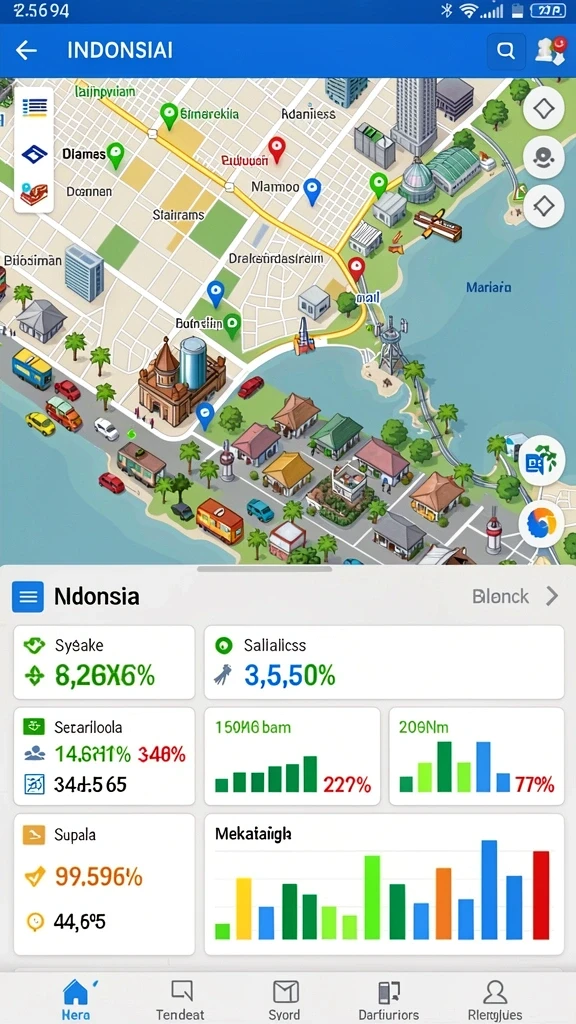The height and width of the screenshot is (1024, 576).
Task: Open the menu icon beside Ndonsia
Action: [x=28, y=596]
